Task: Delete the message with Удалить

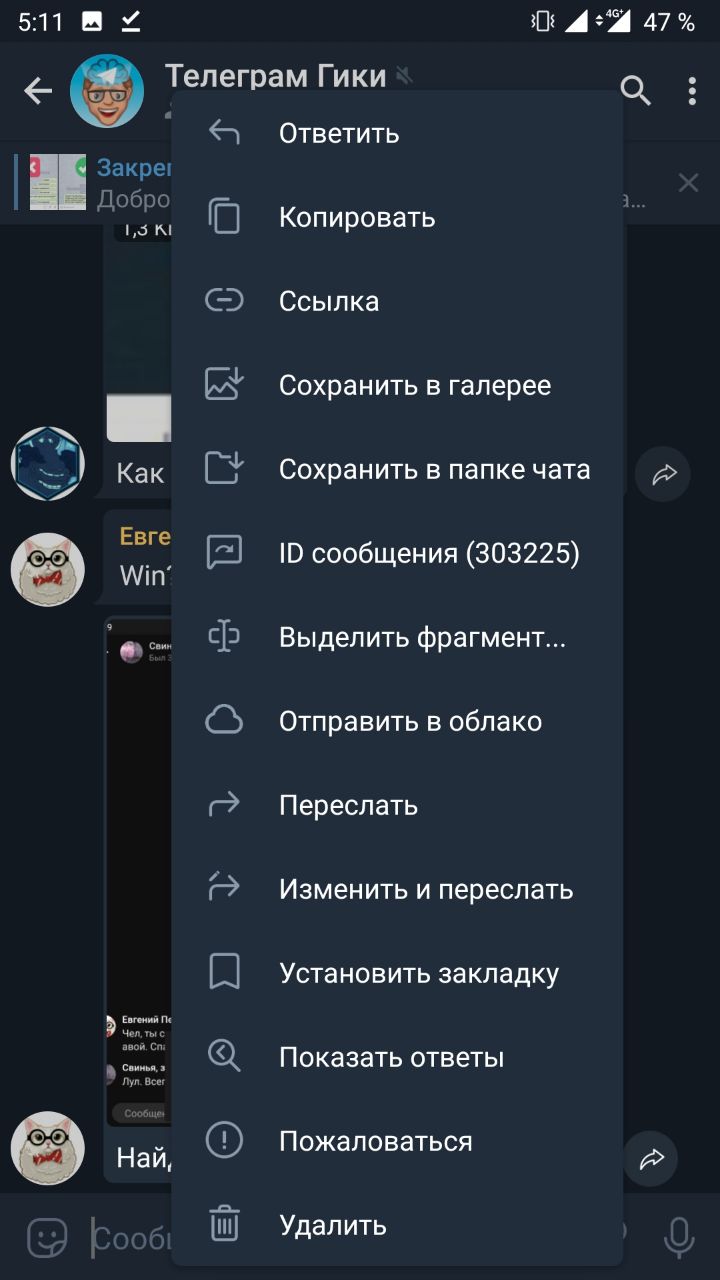Action: click(x=332, y=1225)
